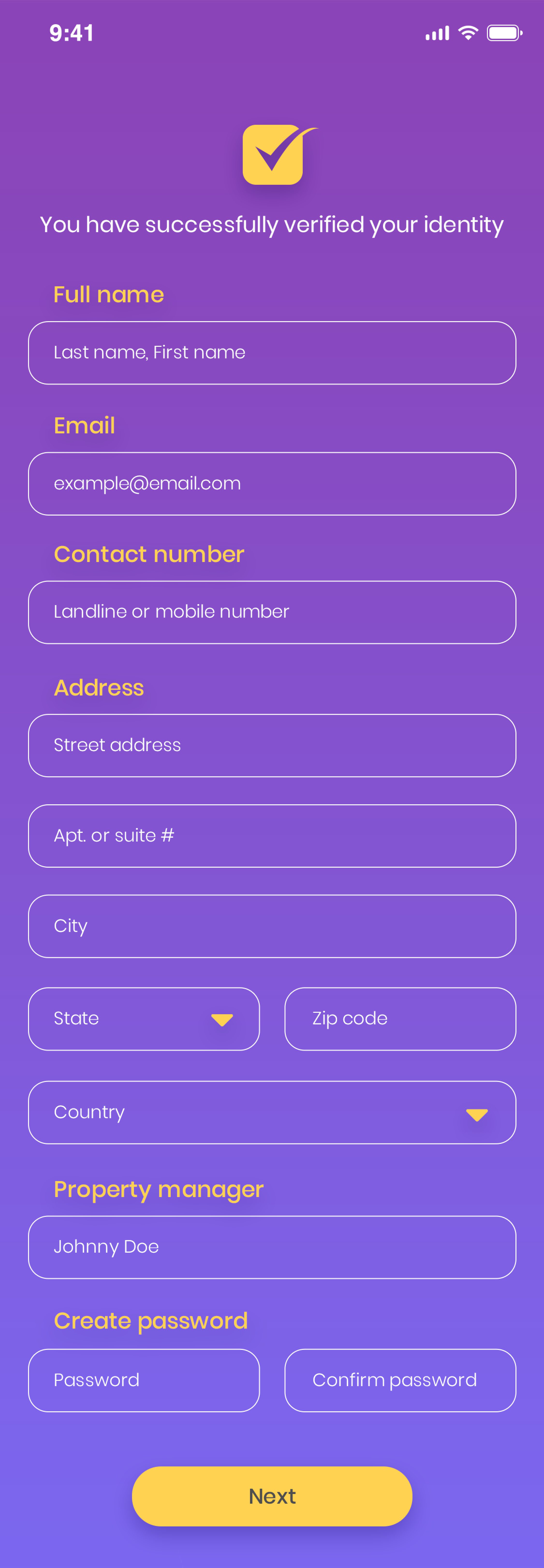The height and width of the screenshot is (1568, 544).
Task: Expand the State dropdown
Action: pos(144,1019)
